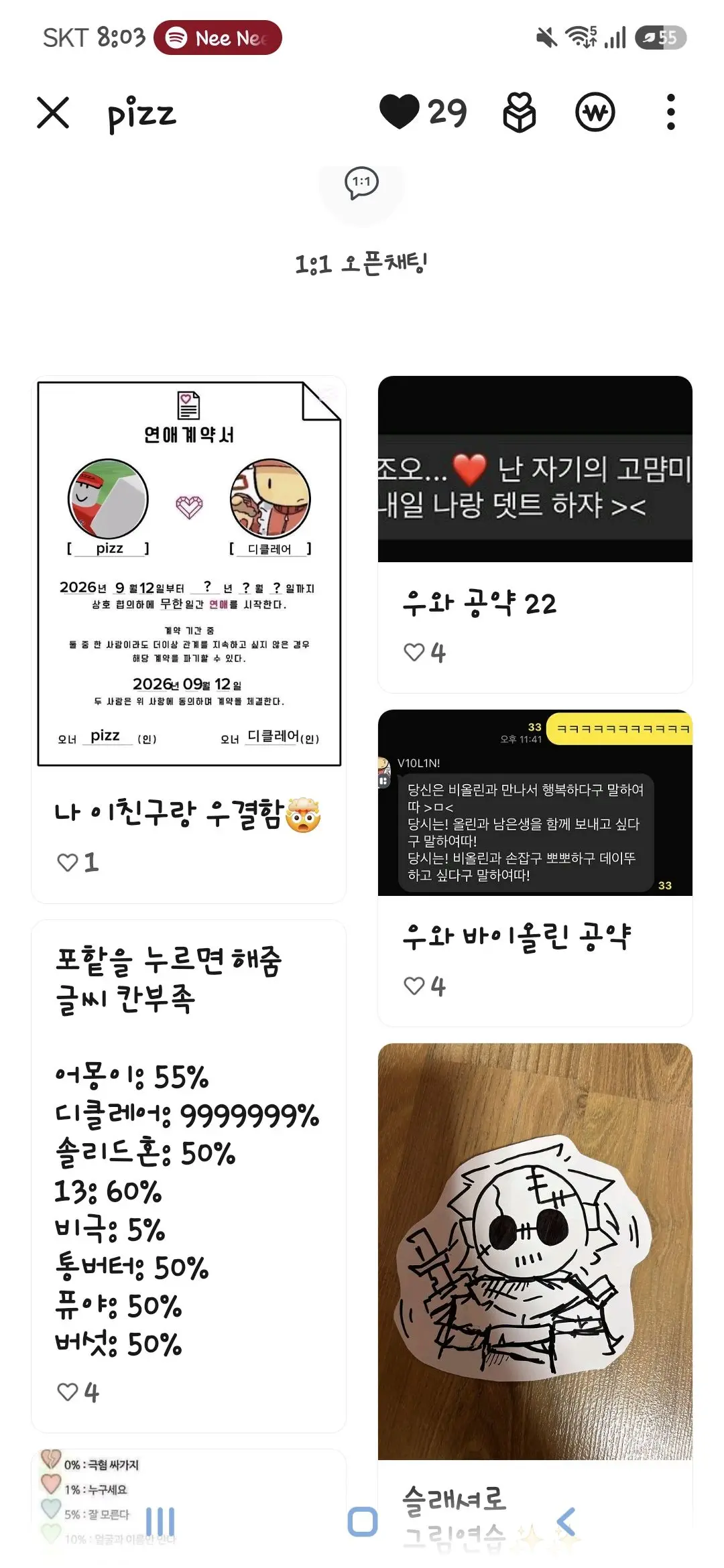Open the 우와 공약 22 post
Image resolution: width=724 pixels, height=1568 pixels.
pyautogui.click(x=535, y=534)
